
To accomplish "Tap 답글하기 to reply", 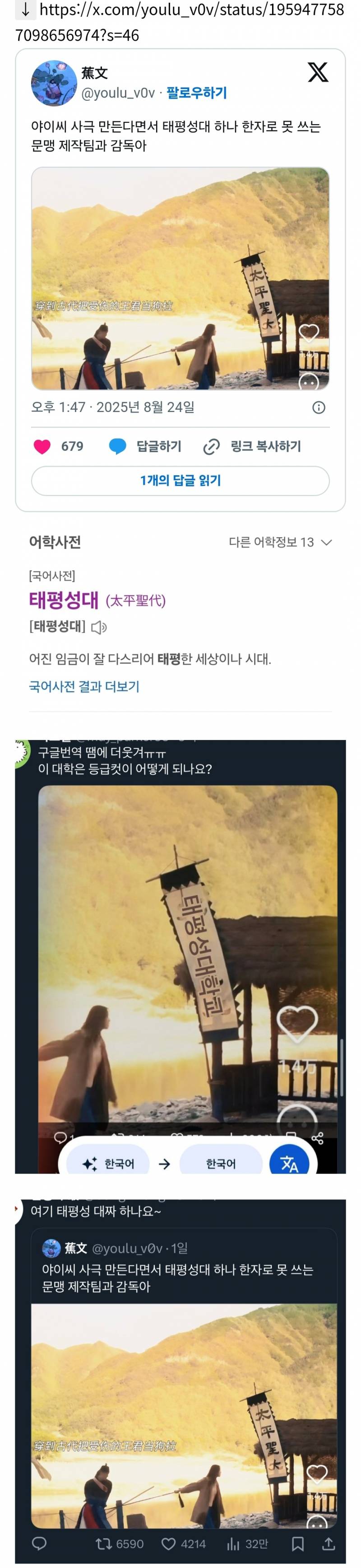I will (146, 446).
